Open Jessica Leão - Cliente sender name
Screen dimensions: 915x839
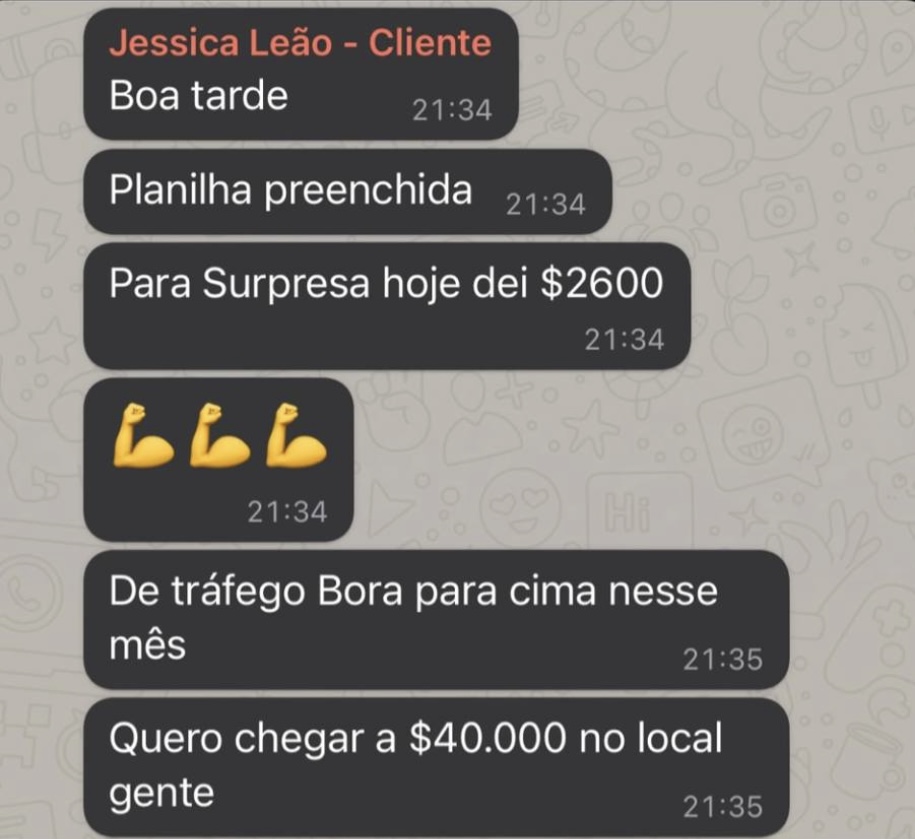tap(300, 43)
